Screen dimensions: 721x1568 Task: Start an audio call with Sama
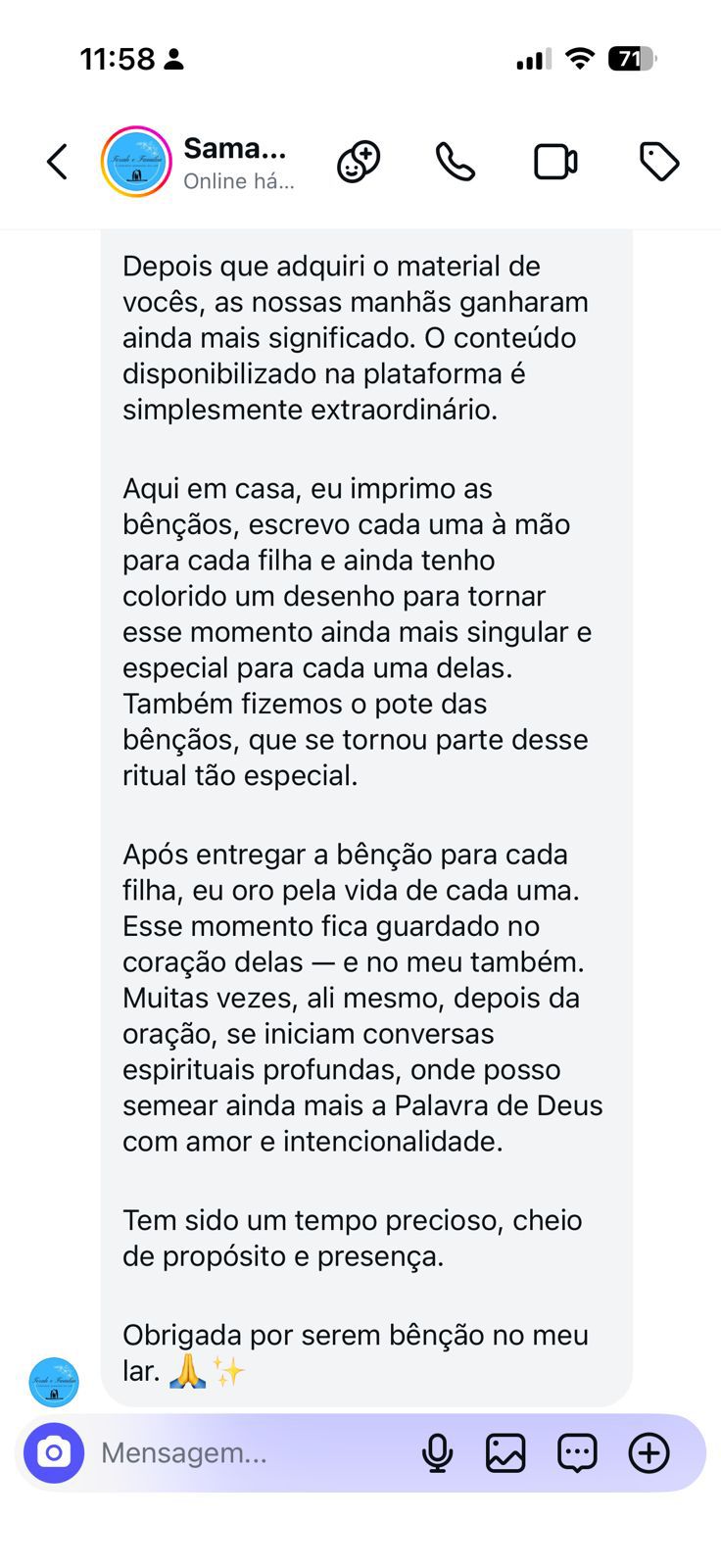457,161
